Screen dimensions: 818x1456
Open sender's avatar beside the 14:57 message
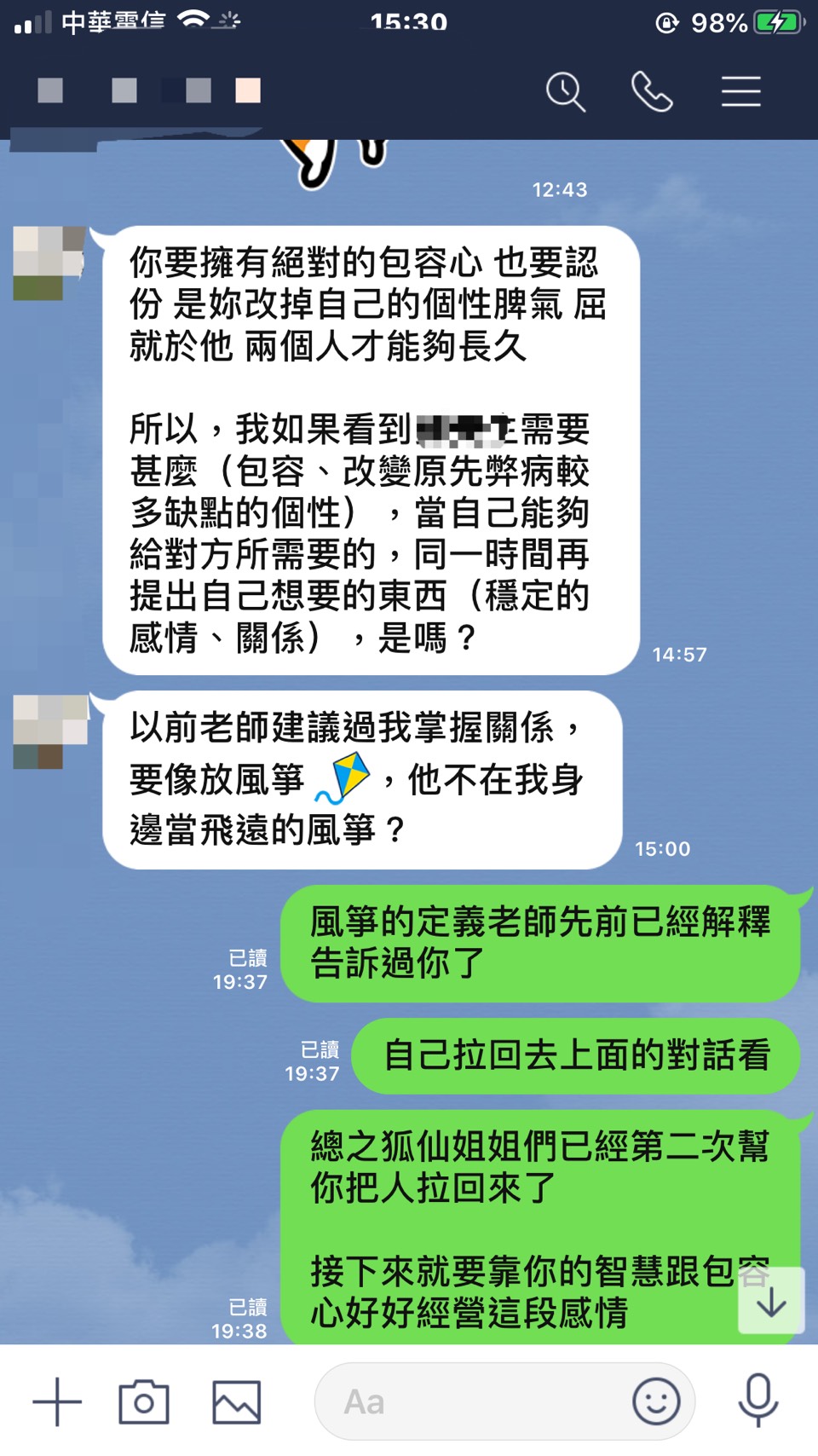[x=50, y=263]
